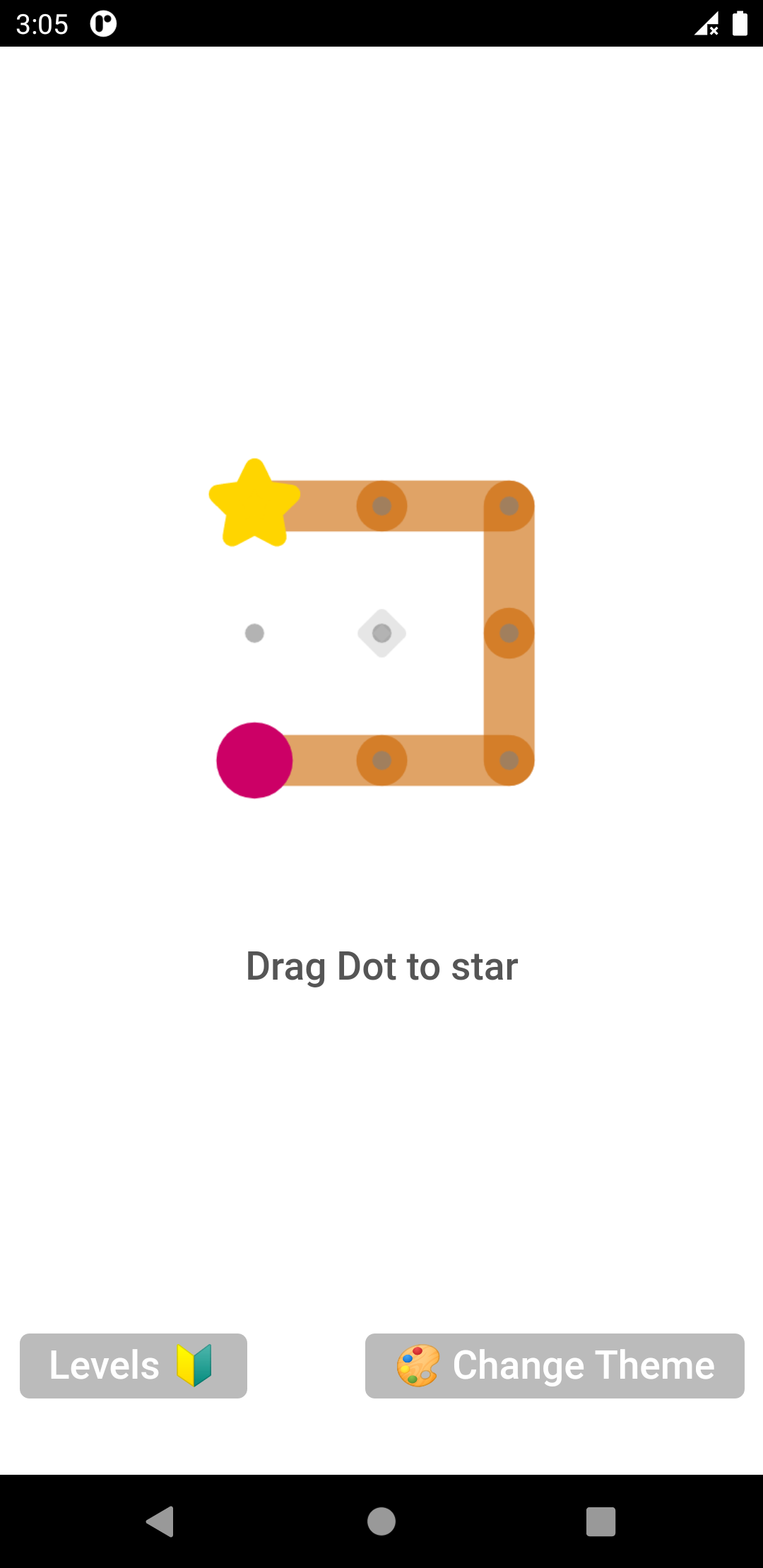763x1568 pixels.
Task: Go back using the system back button
Action: (x=160, y=1521)
